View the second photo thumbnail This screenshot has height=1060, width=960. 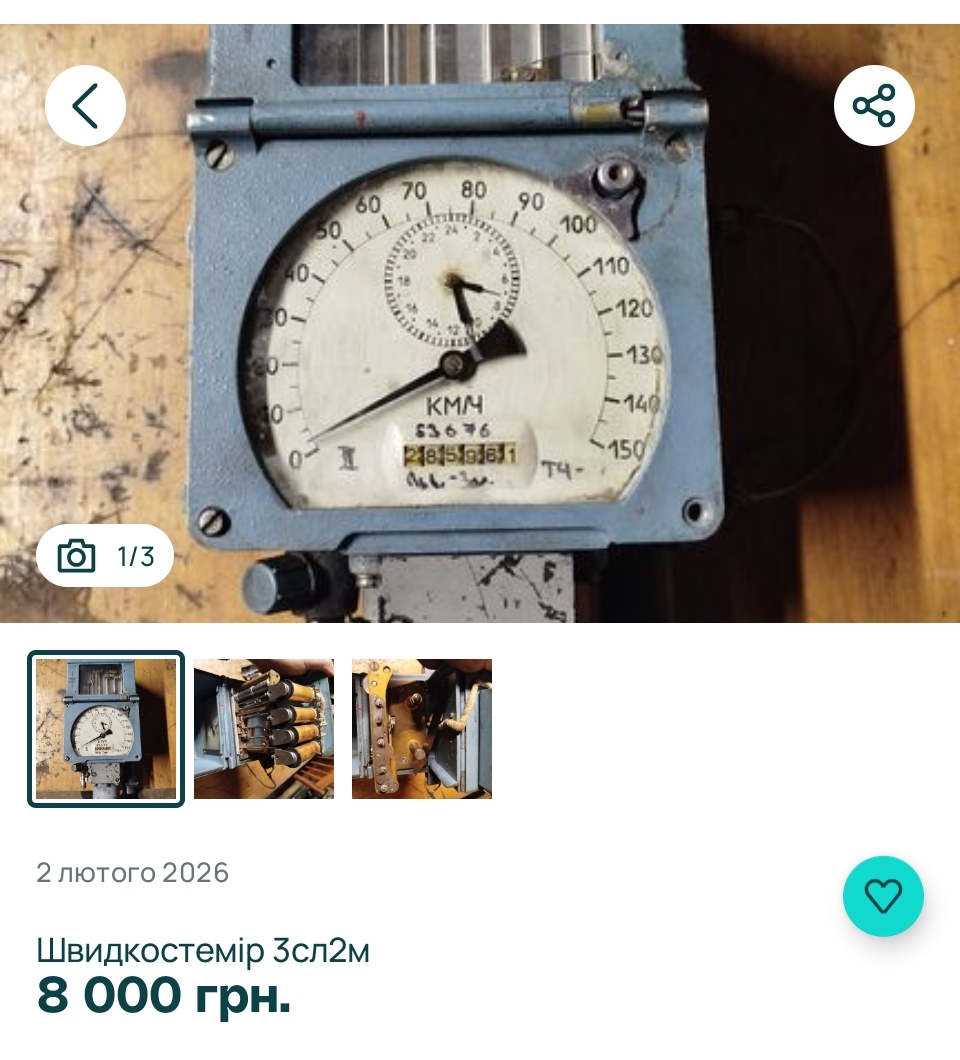264,729
